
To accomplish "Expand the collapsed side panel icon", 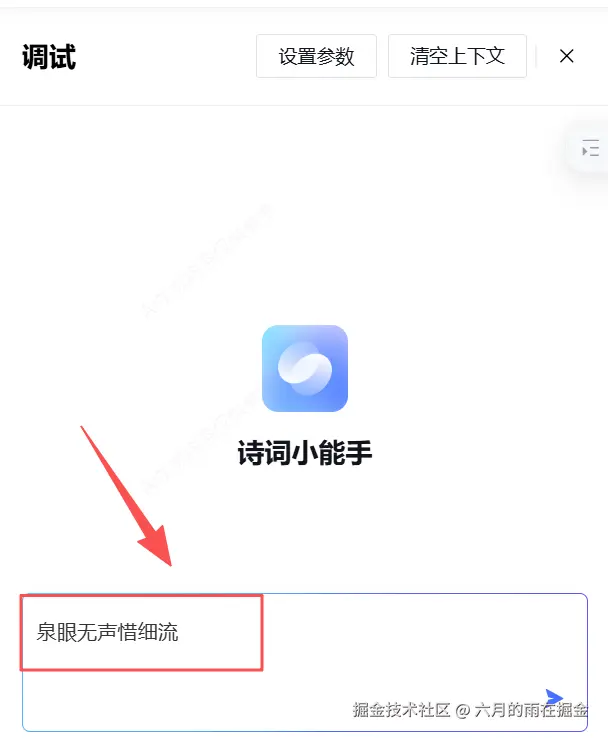I will pyautogui.click(x=591, y=150).
